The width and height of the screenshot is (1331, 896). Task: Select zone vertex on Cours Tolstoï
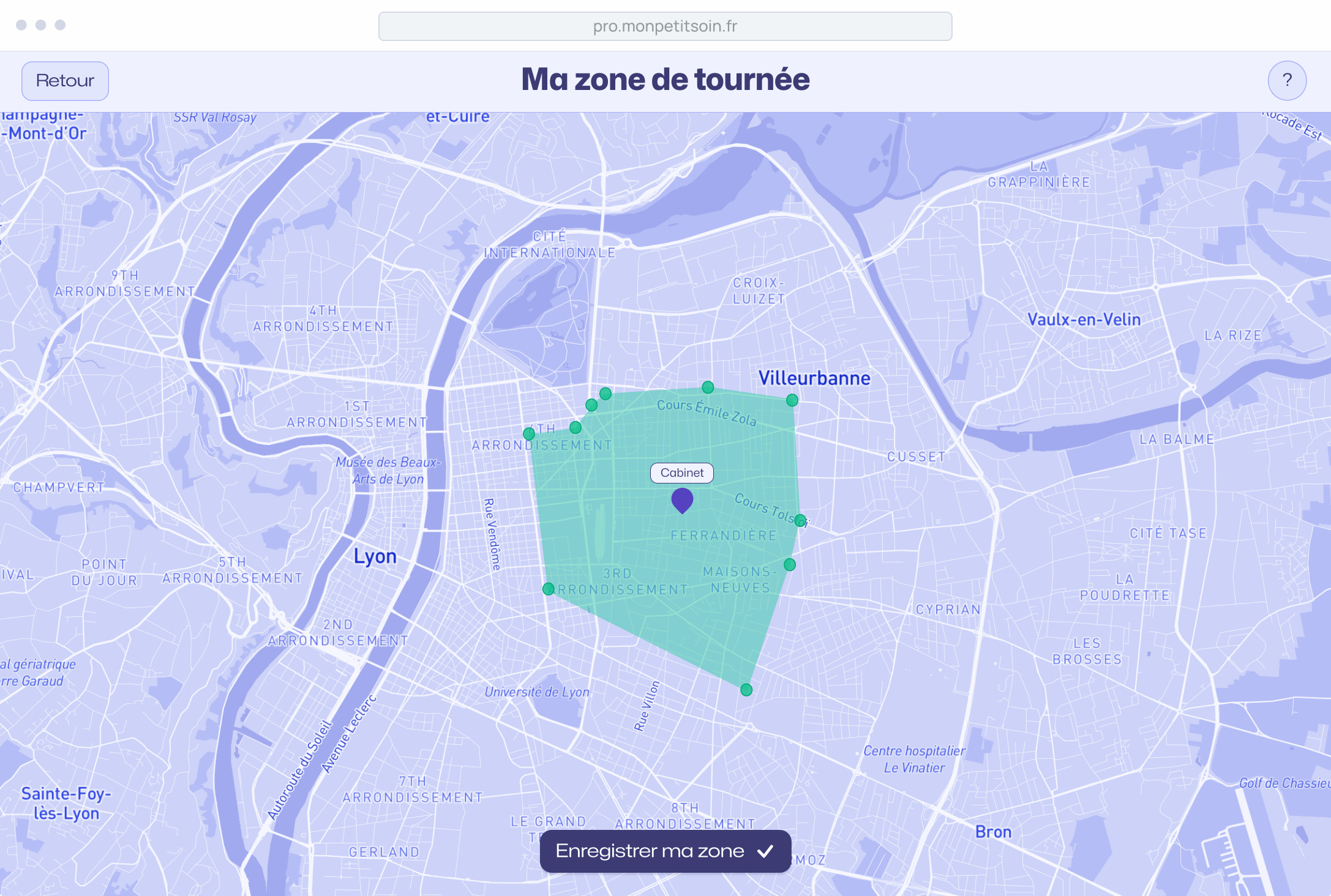point(800,520)
